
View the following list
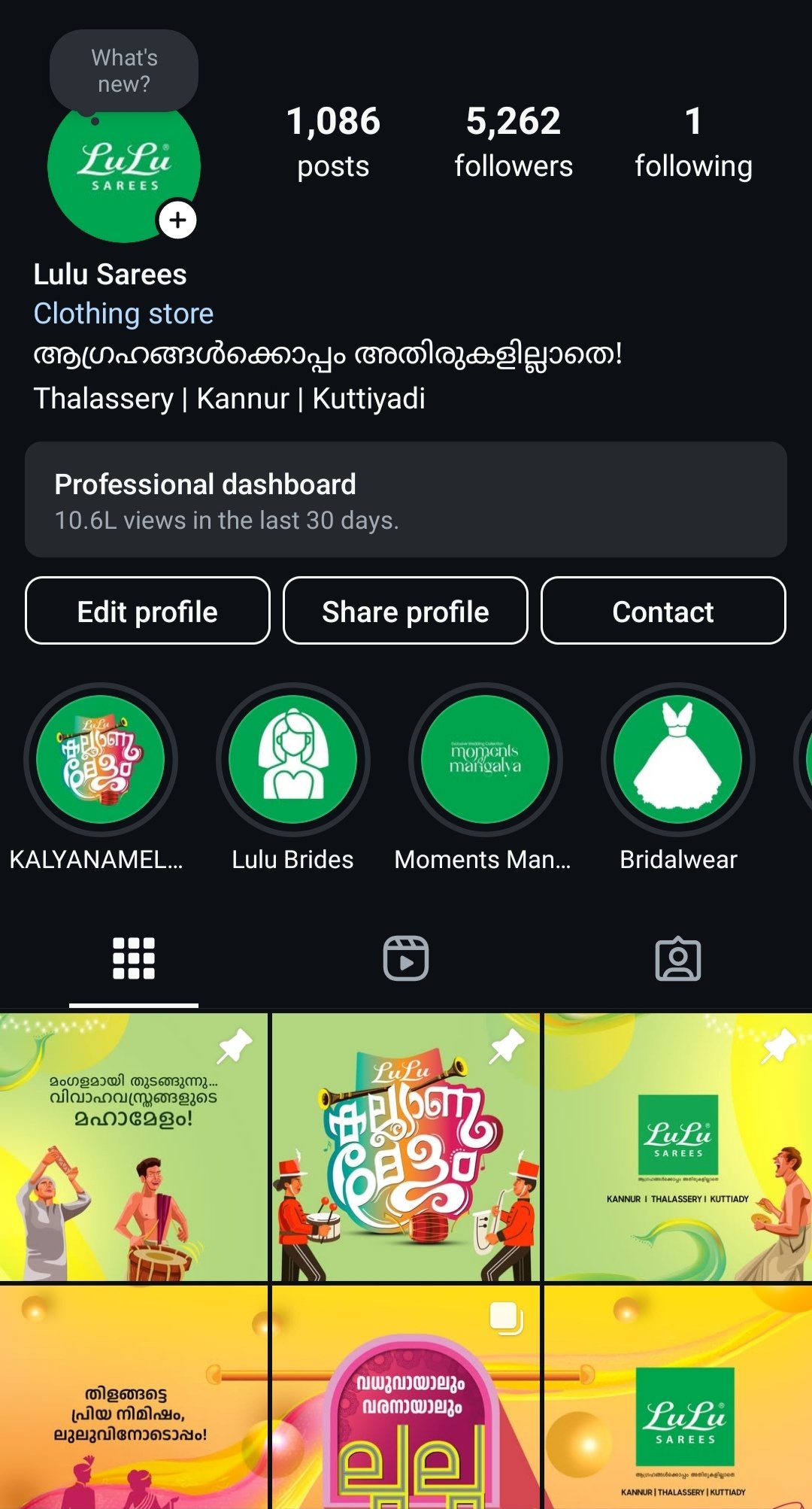pos(693,142)
